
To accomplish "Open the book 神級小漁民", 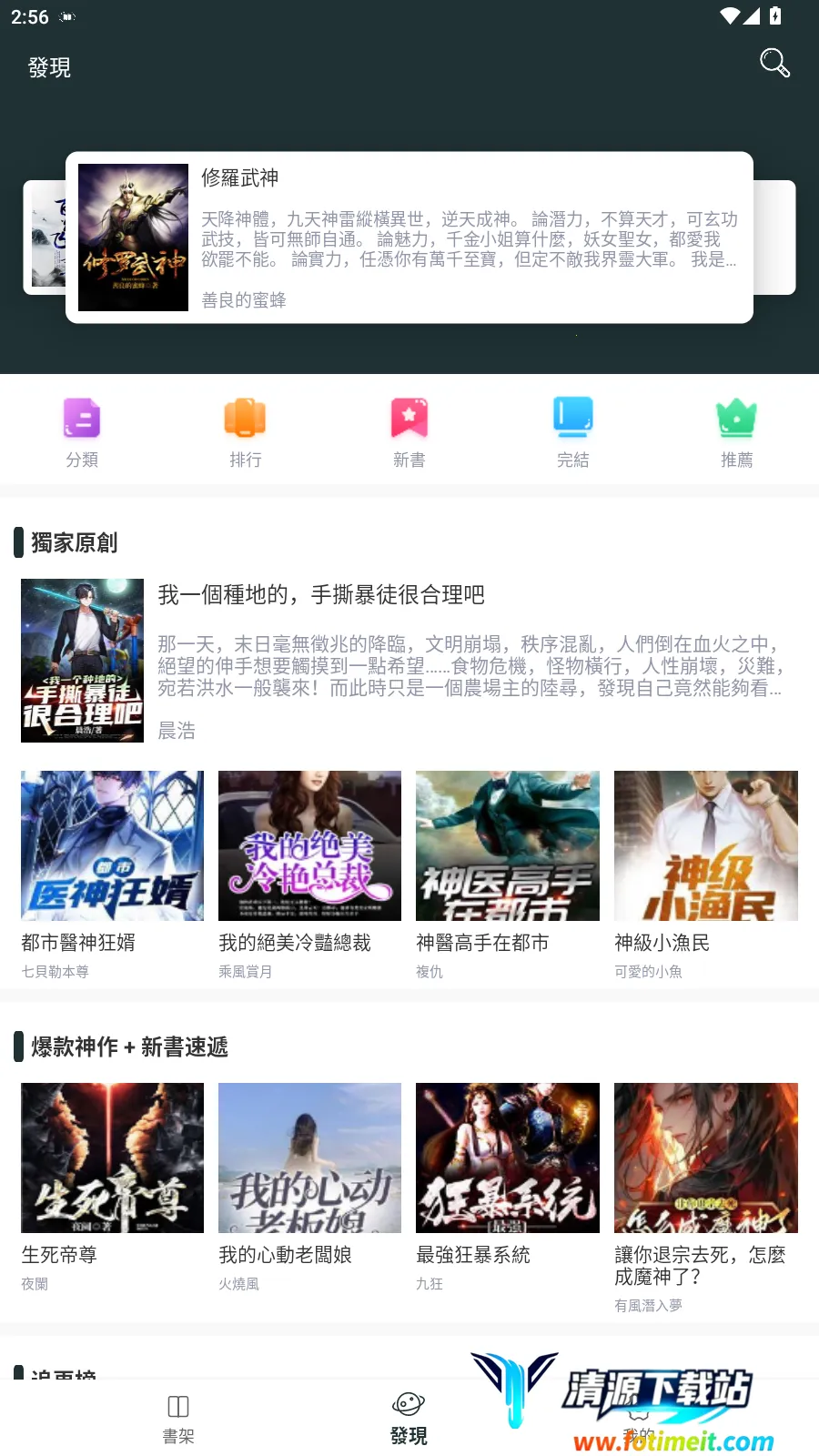I will click(705, 845).
